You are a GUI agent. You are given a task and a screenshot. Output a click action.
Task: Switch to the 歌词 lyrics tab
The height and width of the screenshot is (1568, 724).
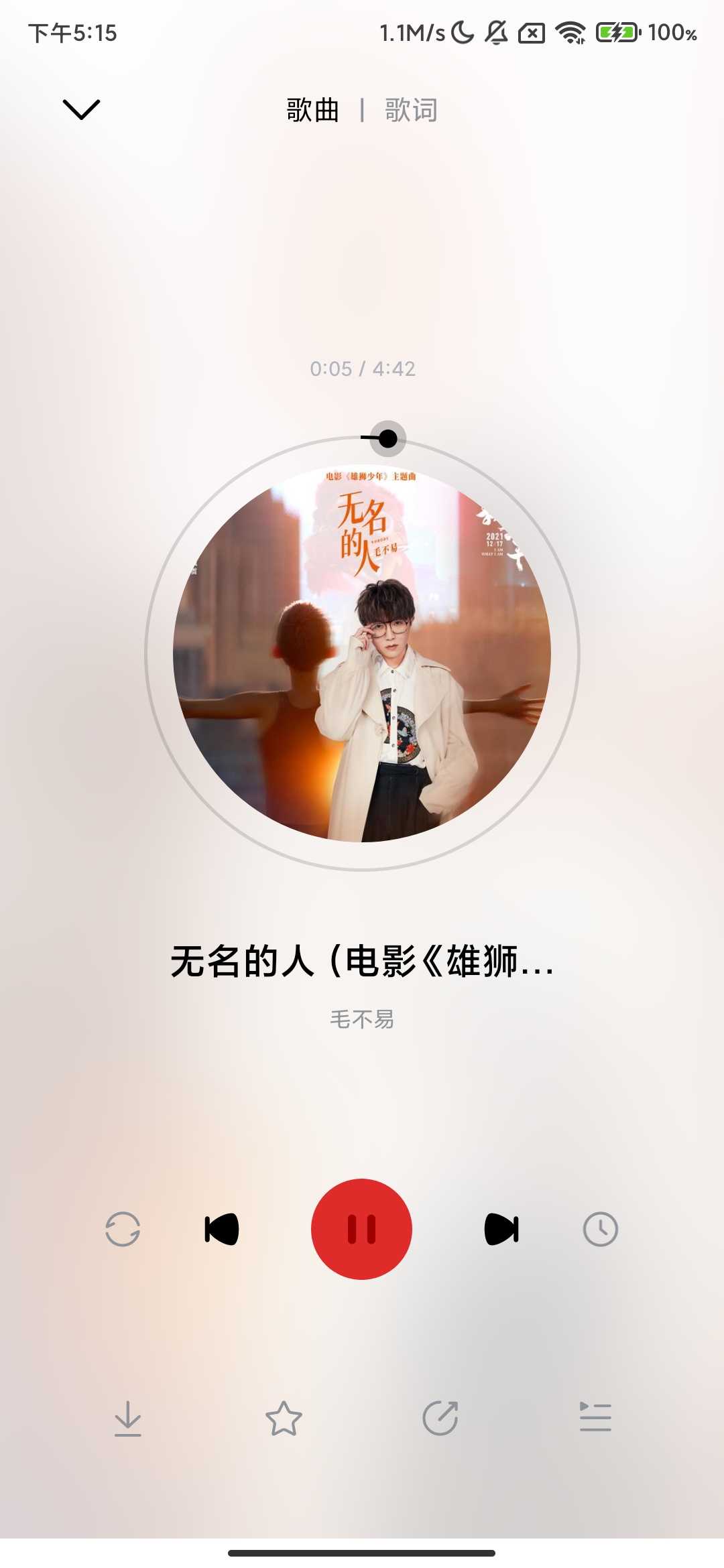[411, 110]
